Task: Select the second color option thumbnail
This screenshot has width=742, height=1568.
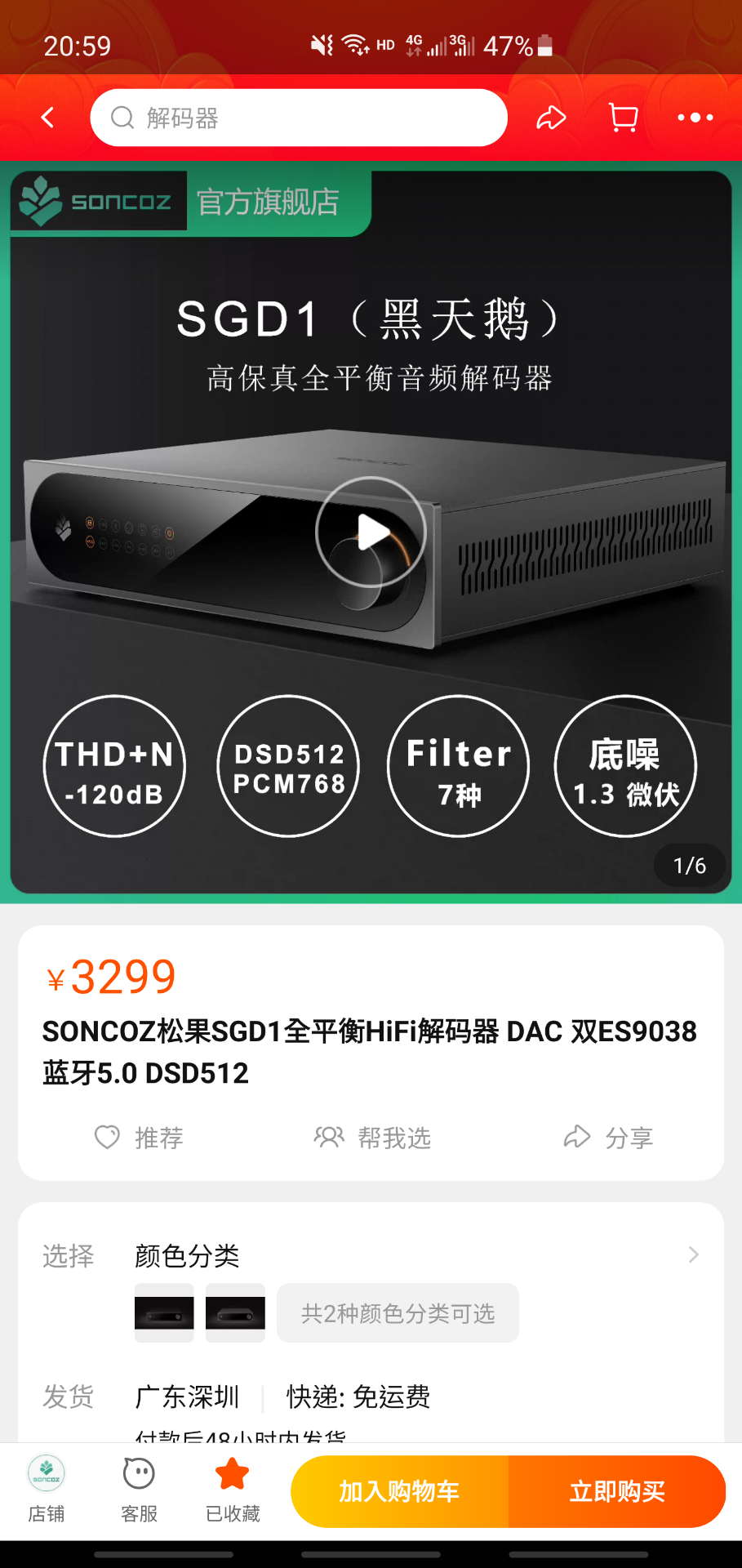Action: [x=235, y=1312]
